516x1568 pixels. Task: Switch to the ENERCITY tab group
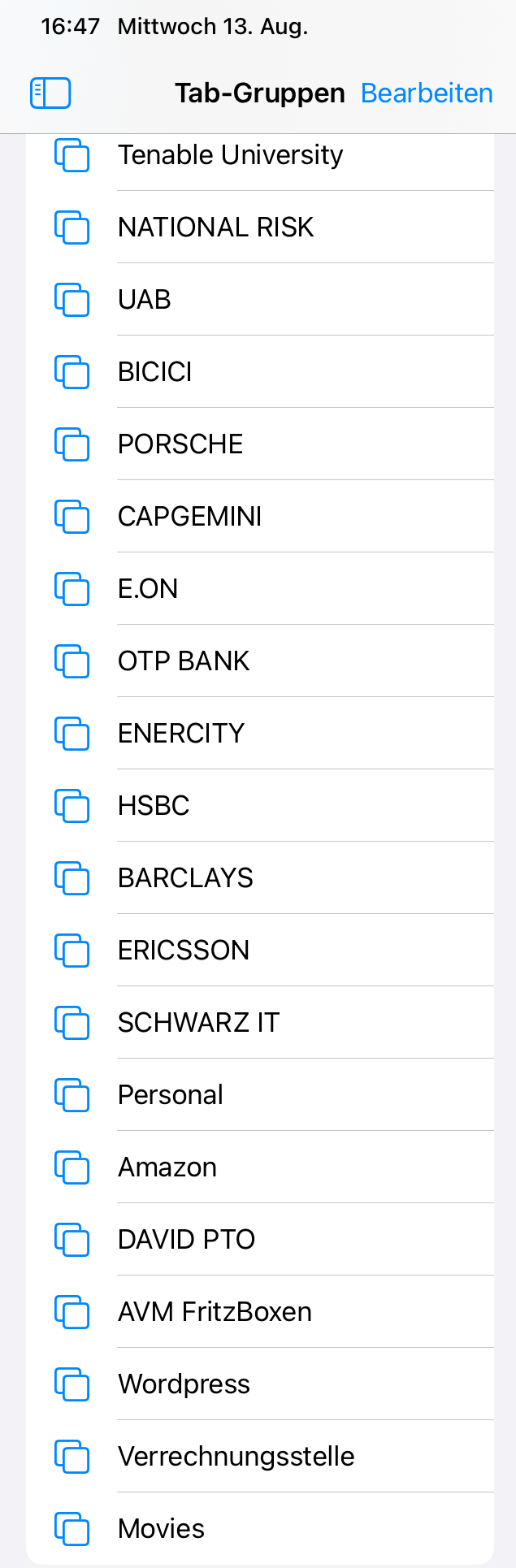pos(181,734)
